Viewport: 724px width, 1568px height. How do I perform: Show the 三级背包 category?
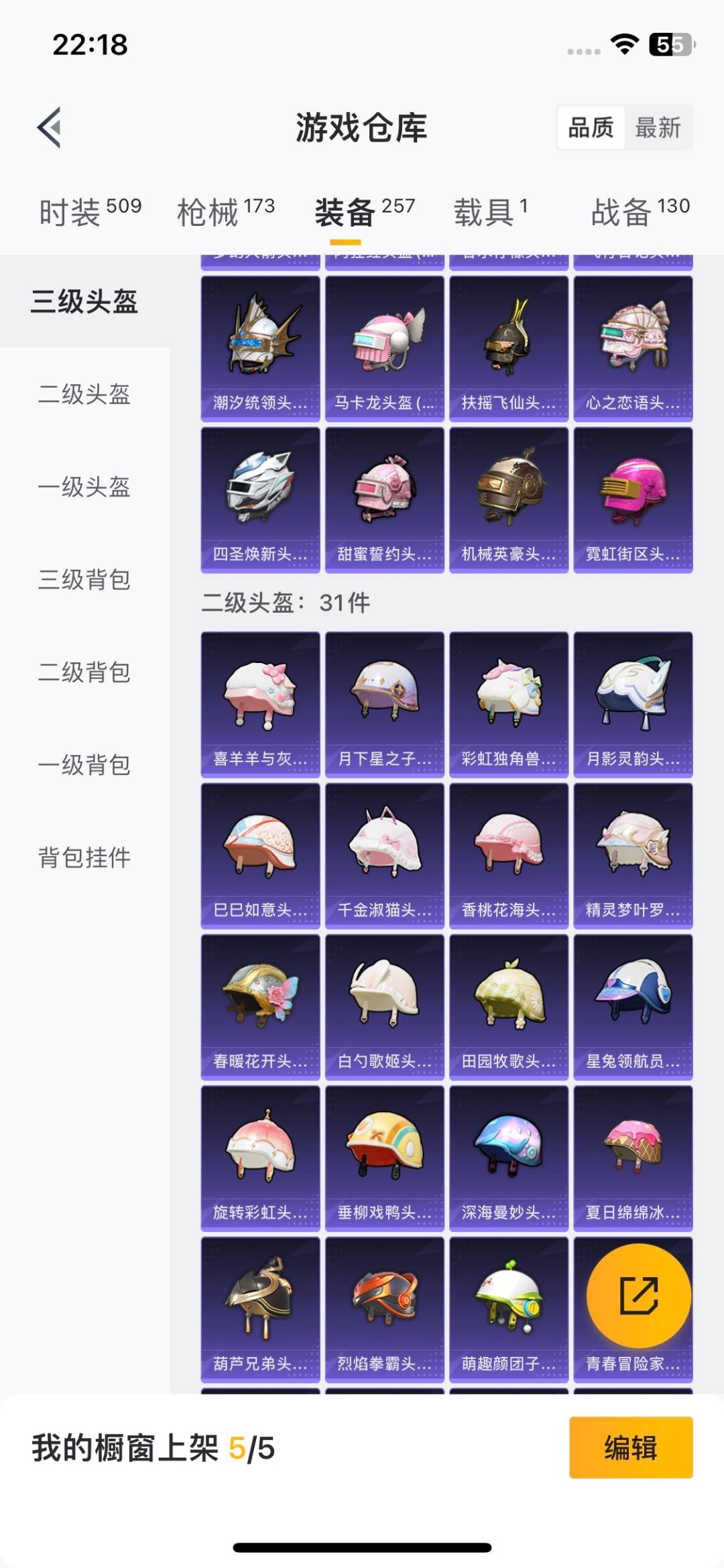coord(84,579)
